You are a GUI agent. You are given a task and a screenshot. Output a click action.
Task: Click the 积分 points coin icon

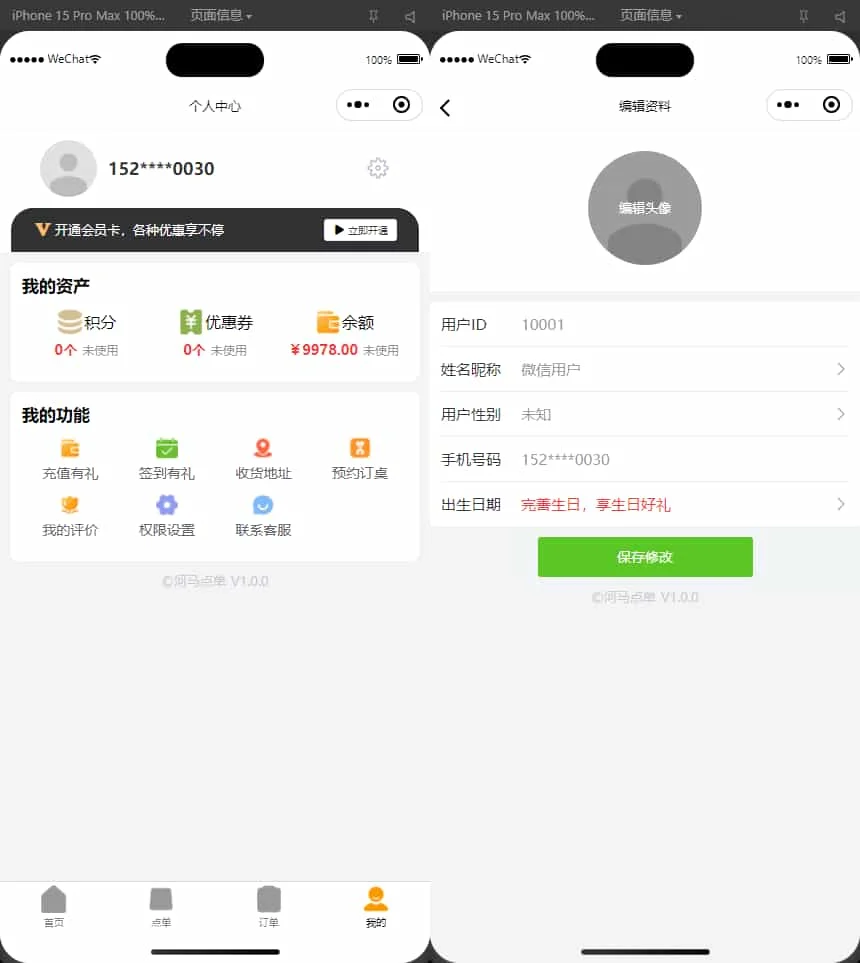(x=65, y=320)
